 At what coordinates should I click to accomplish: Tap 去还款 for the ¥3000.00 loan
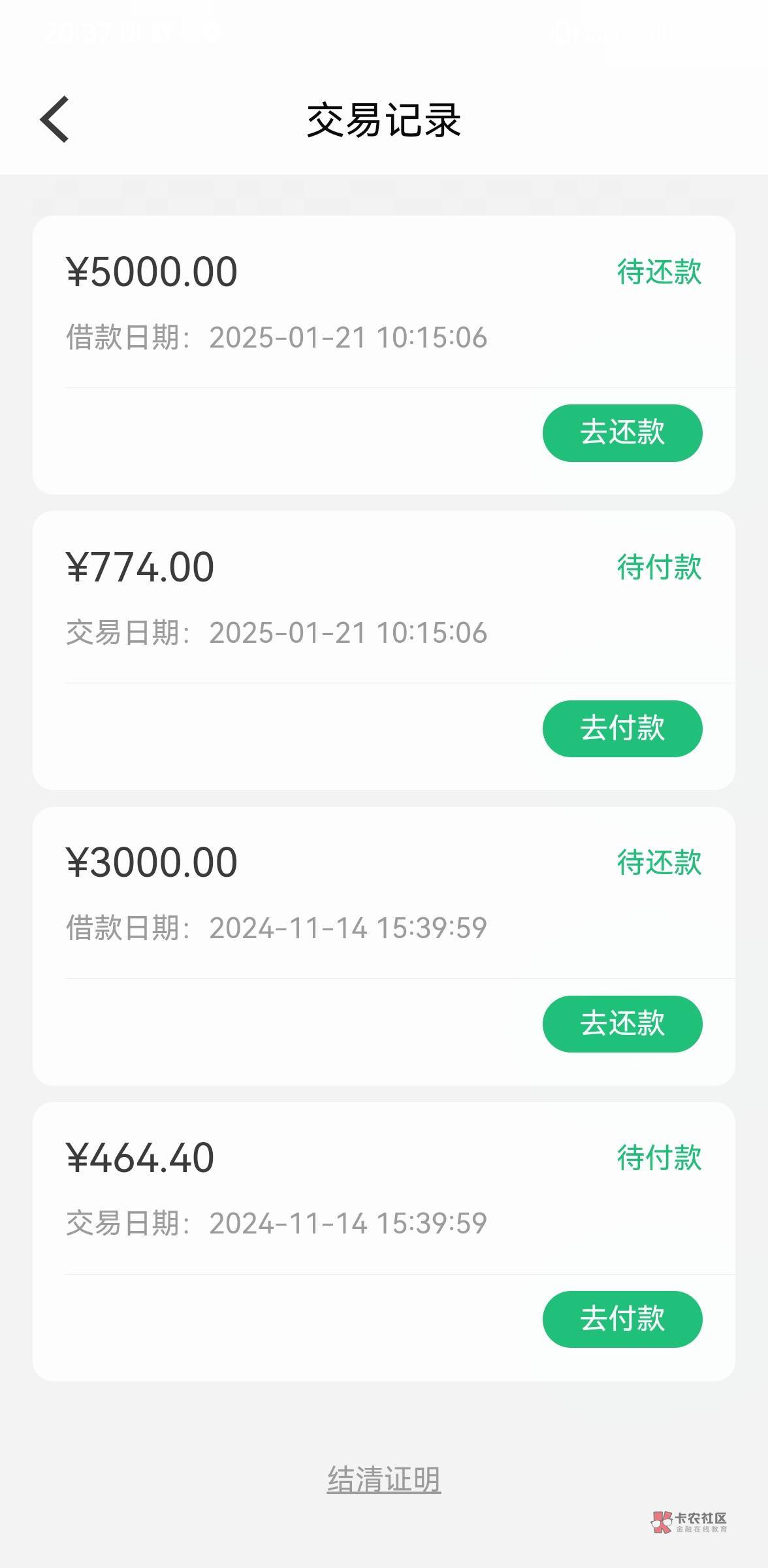tap(622, 1024)
